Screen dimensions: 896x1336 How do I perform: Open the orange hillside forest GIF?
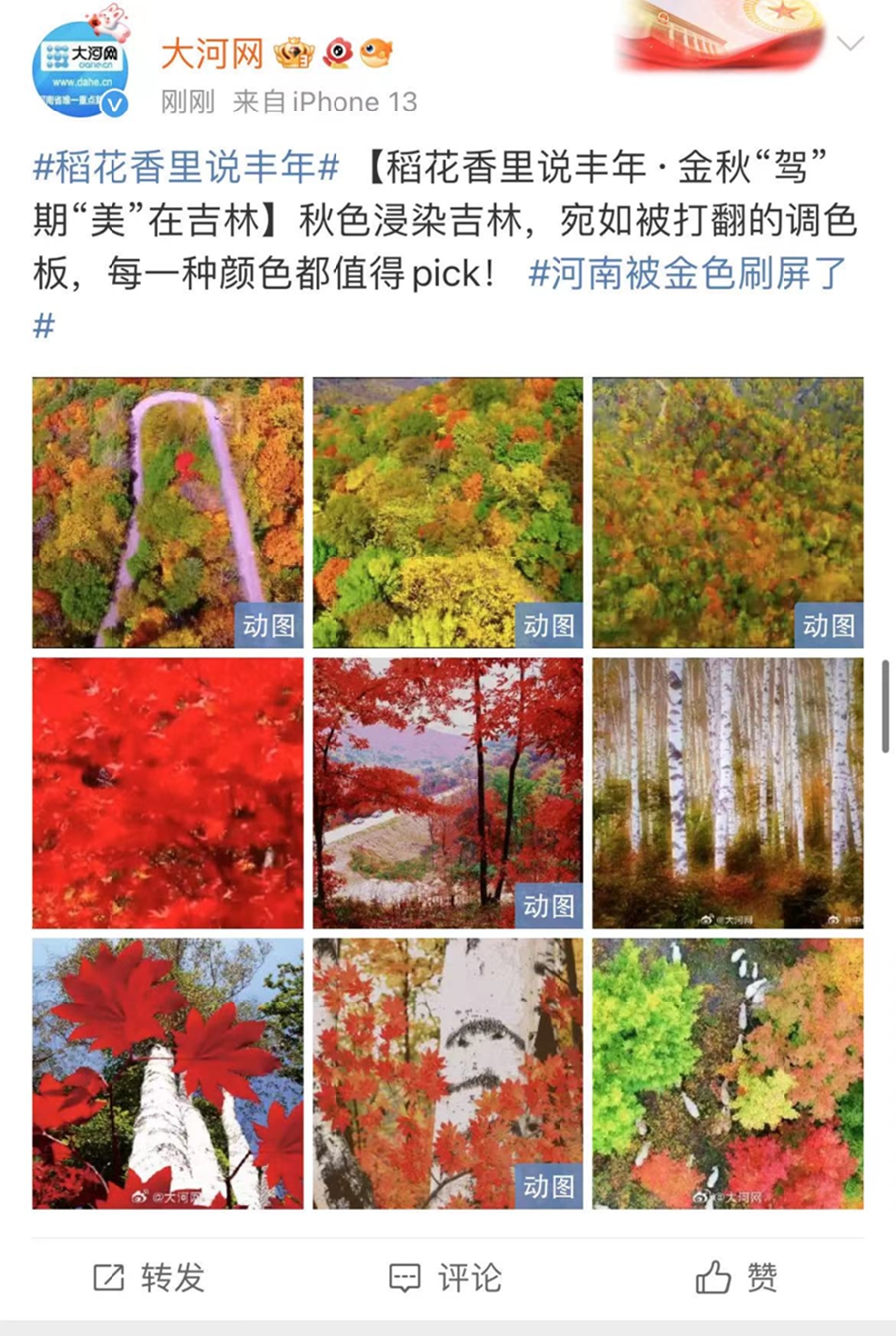pyautogui.click(x=728, y=513)
